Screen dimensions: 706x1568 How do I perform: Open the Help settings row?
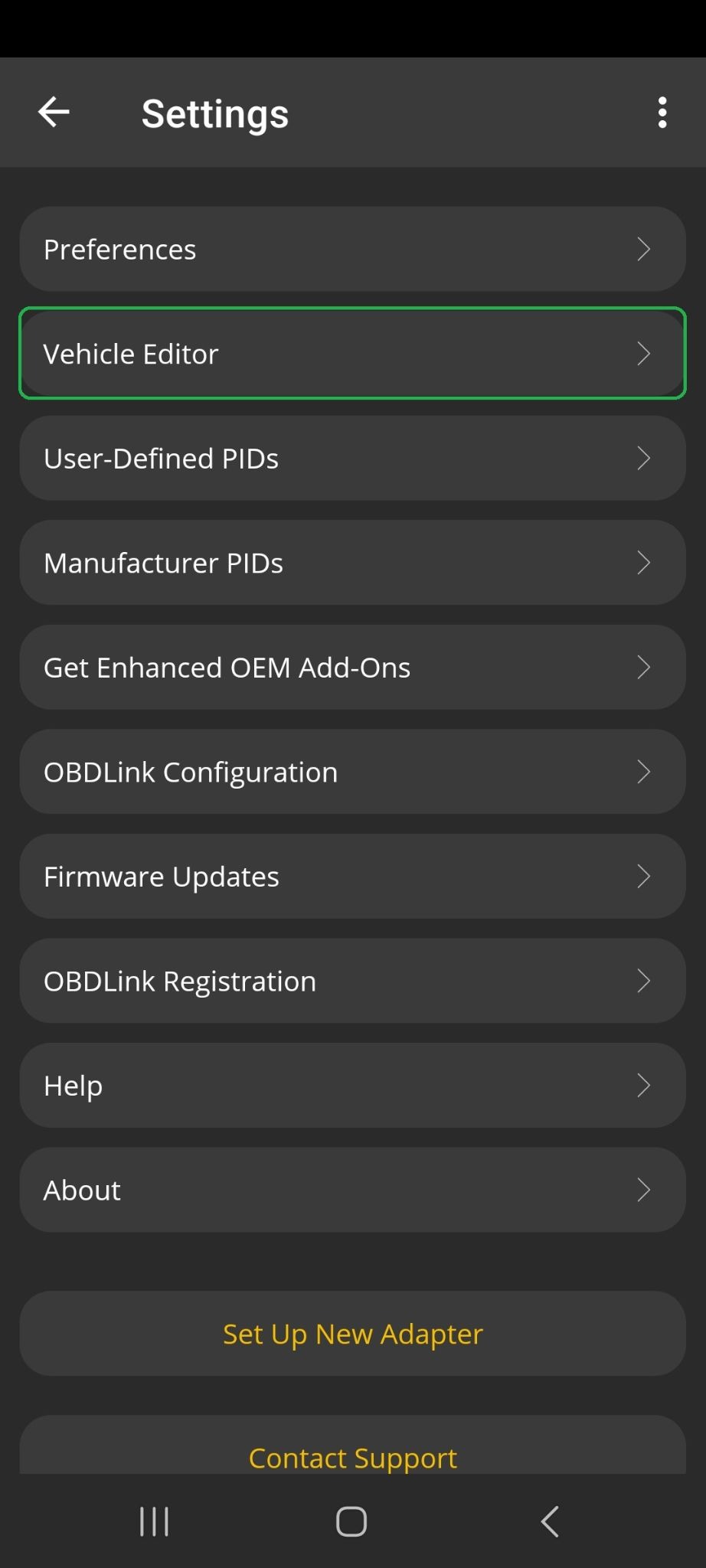click(x=351, y=1085)
